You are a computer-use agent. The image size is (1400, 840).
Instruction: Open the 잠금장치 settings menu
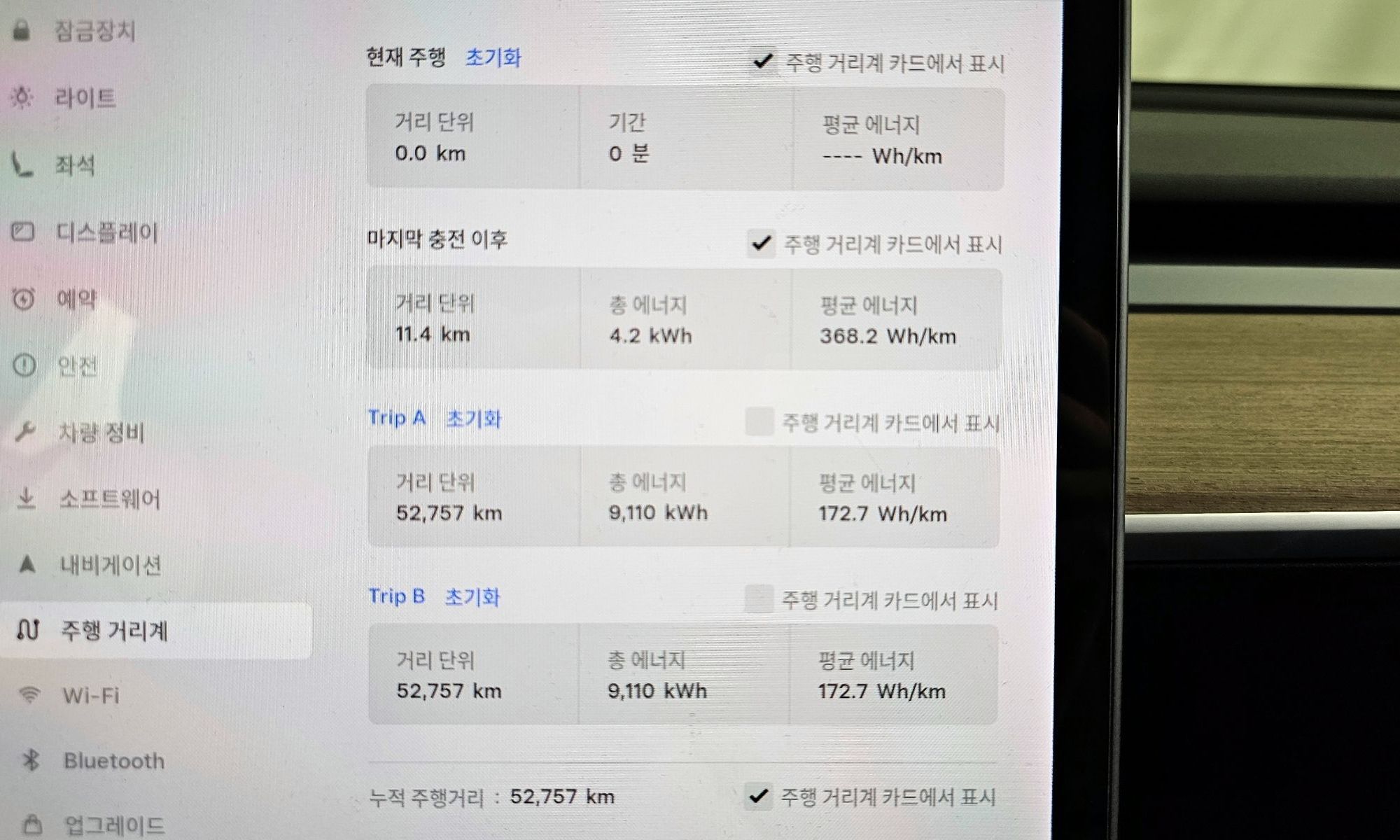pos(93,31)
